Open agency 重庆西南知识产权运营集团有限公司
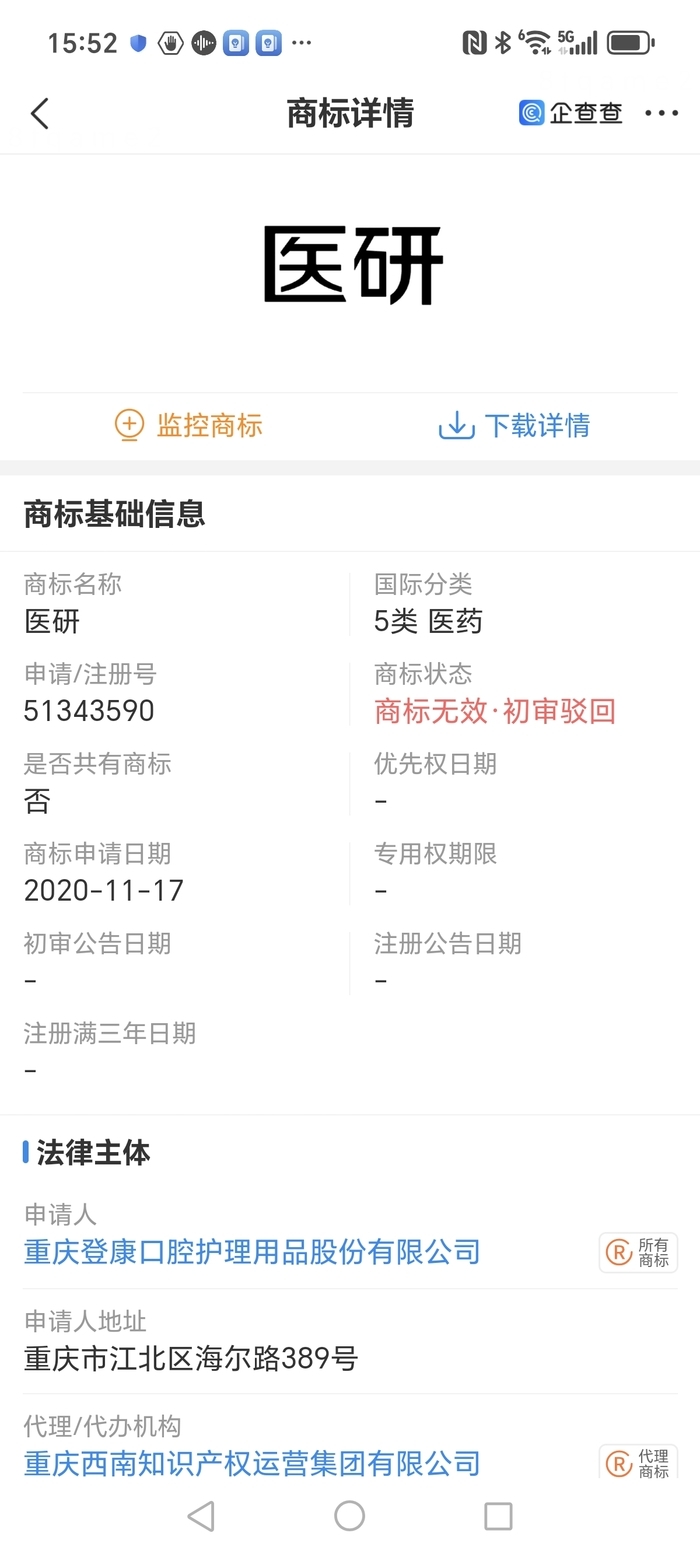This screenshot has width=700, height=1554. tap(252, 1463)
